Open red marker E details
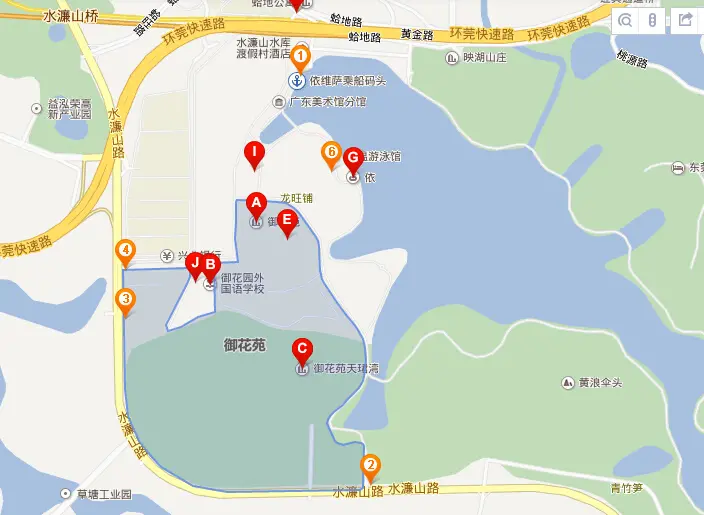This screenshot has height=515, width=704. tap(287, 221)
